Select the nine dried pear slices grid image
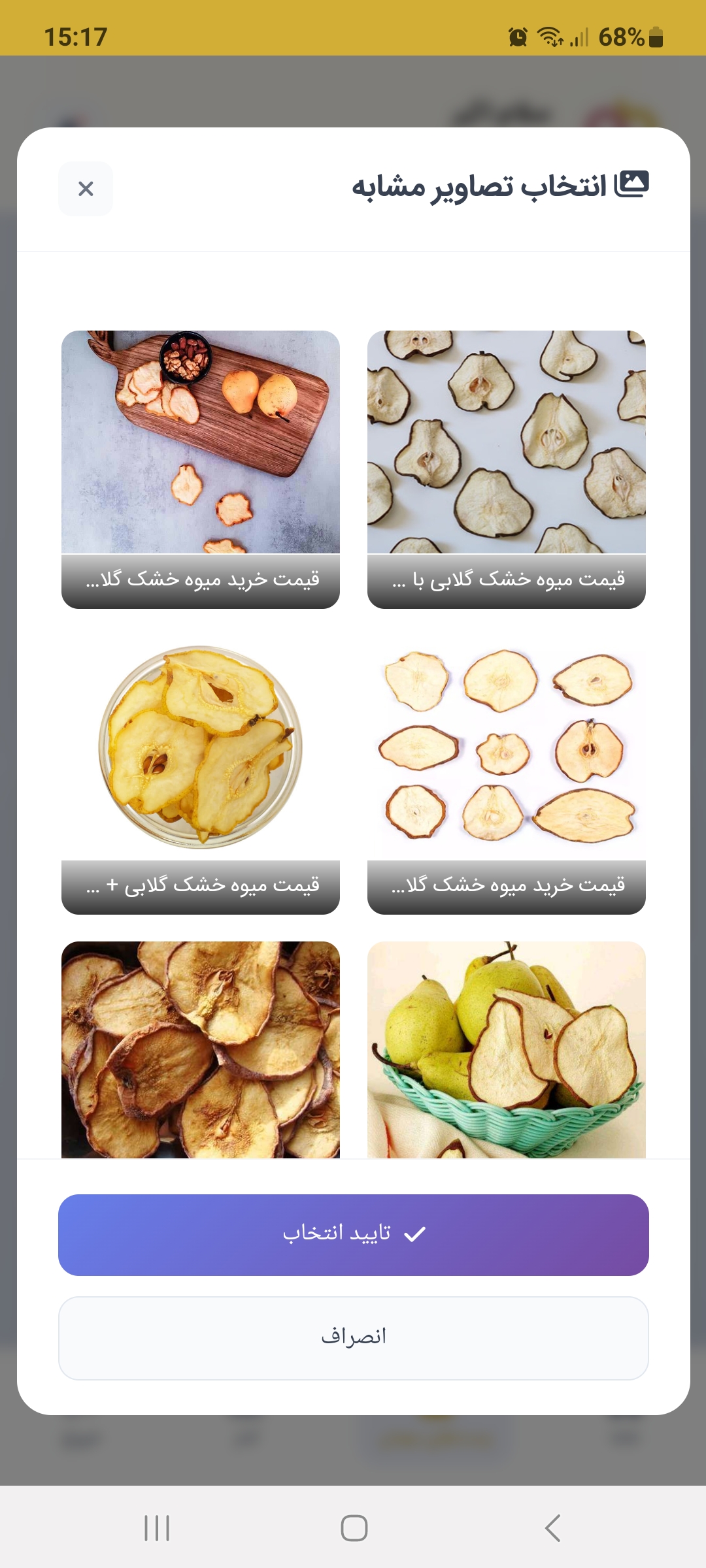This screenshot has height=1568, width=706. 506,748
